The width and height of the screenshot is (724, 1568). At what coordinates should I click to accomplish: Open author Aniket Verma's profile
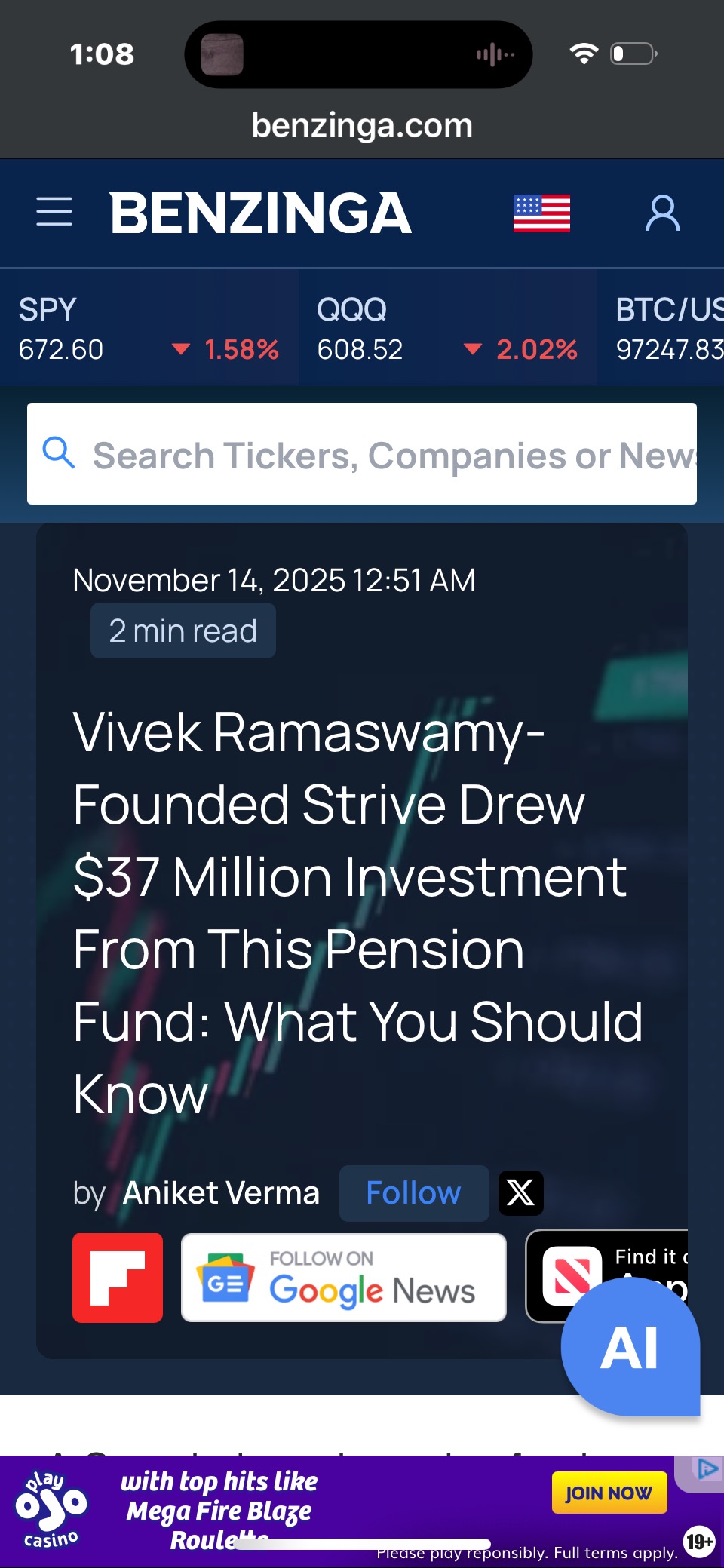tap(221, 1193)
